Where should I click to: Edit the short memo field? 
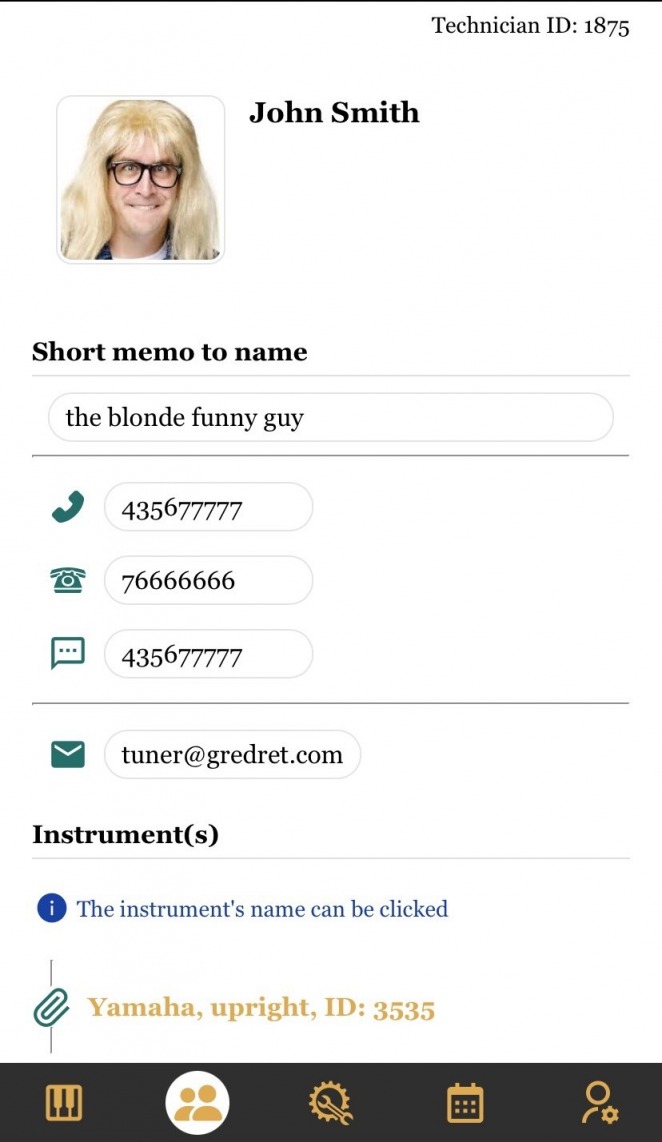[x=330, y=417]
